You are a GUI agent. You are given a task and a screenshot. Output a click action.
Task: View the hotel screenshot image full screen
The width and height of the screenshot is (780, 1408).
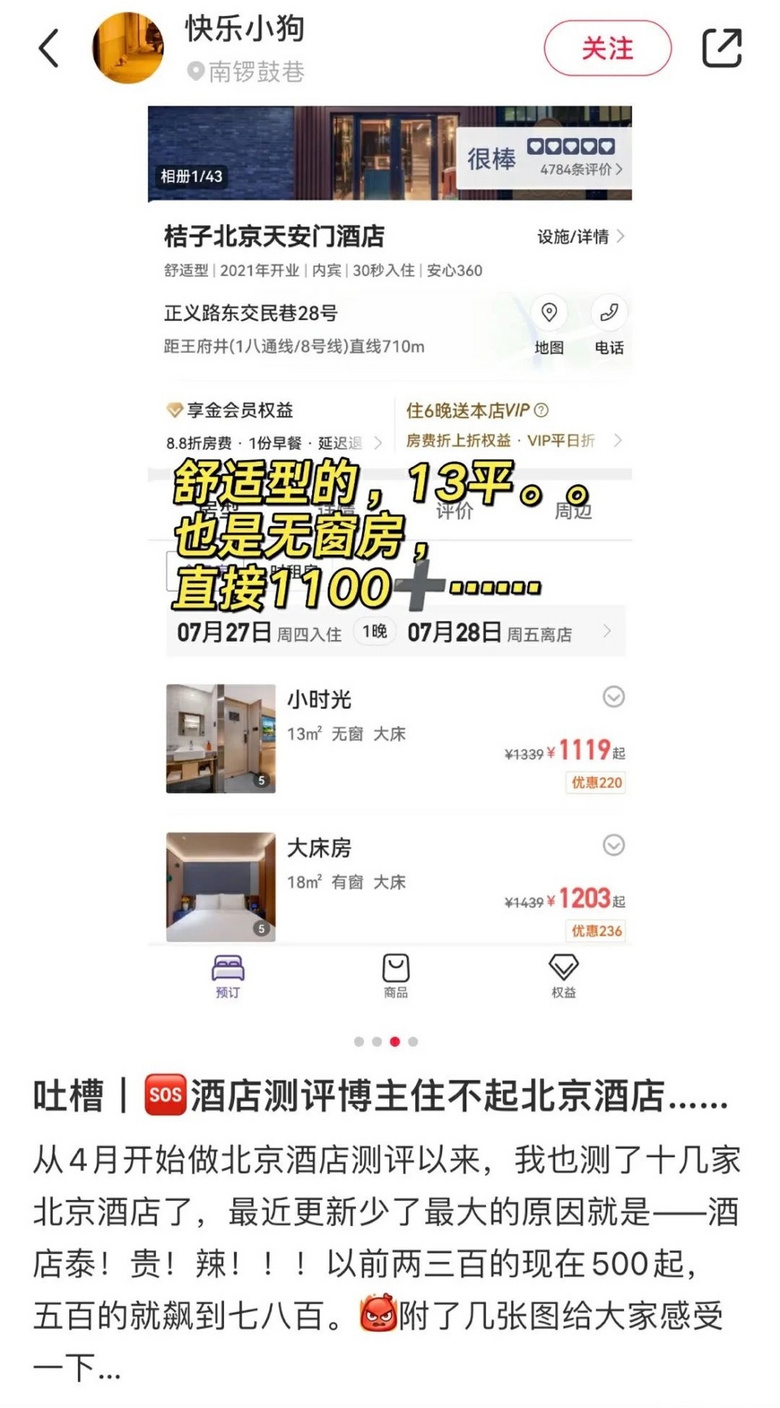(x=390, y=560)
